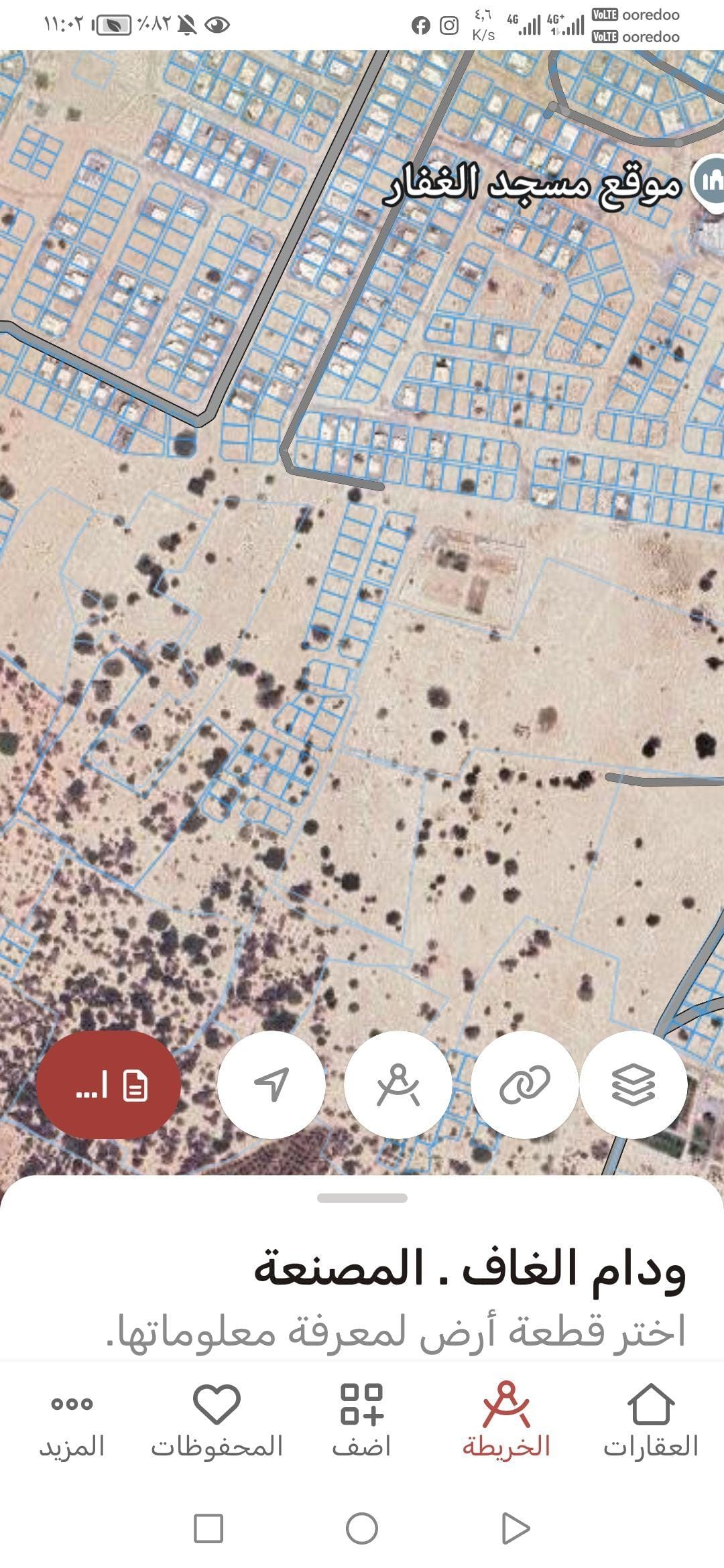The image size is (724, 1568).
Task: Select the الخريطة tab
Action: click(x=506, y=1421)
